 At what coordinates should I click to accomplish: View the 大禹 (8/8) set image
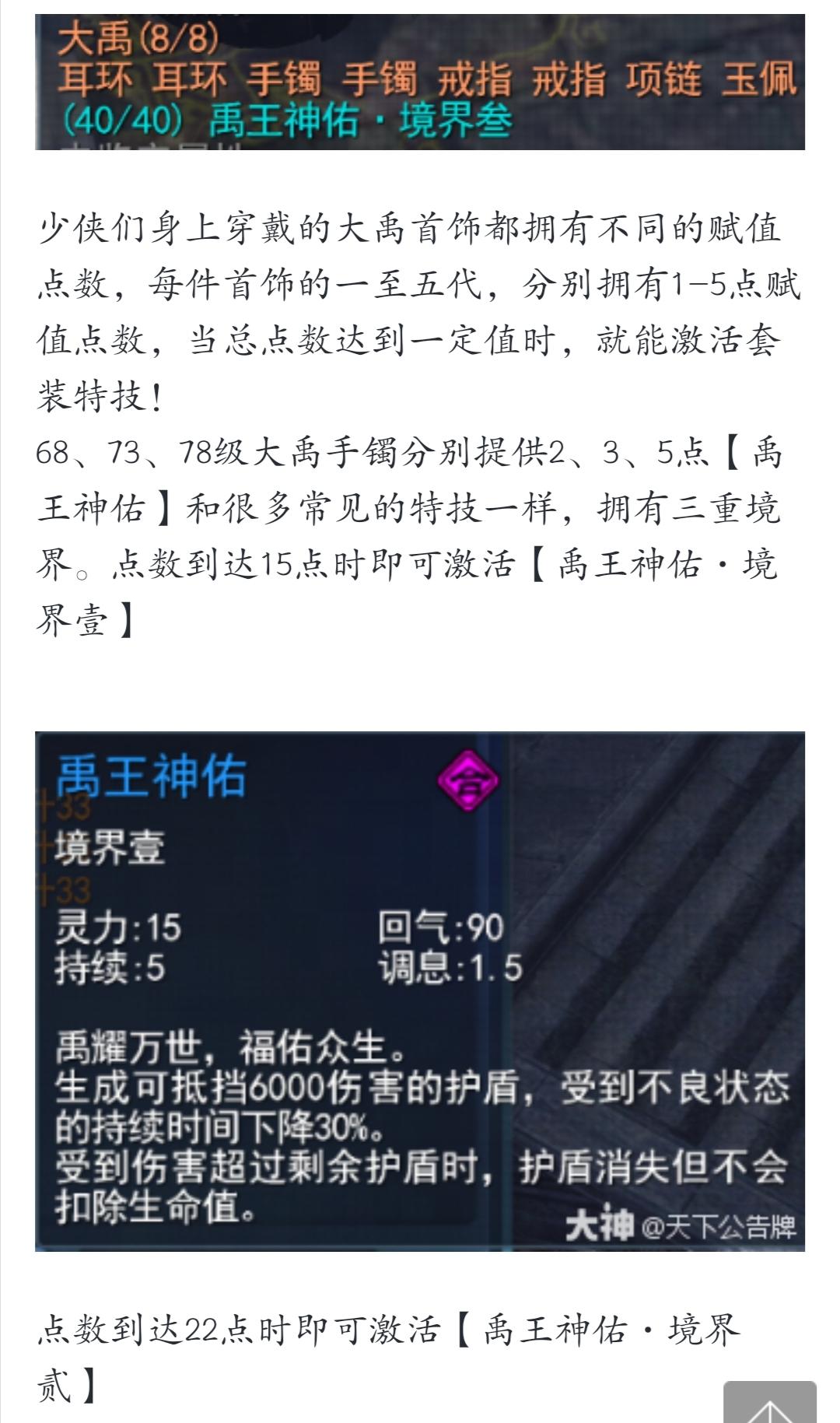pos(420,82)
